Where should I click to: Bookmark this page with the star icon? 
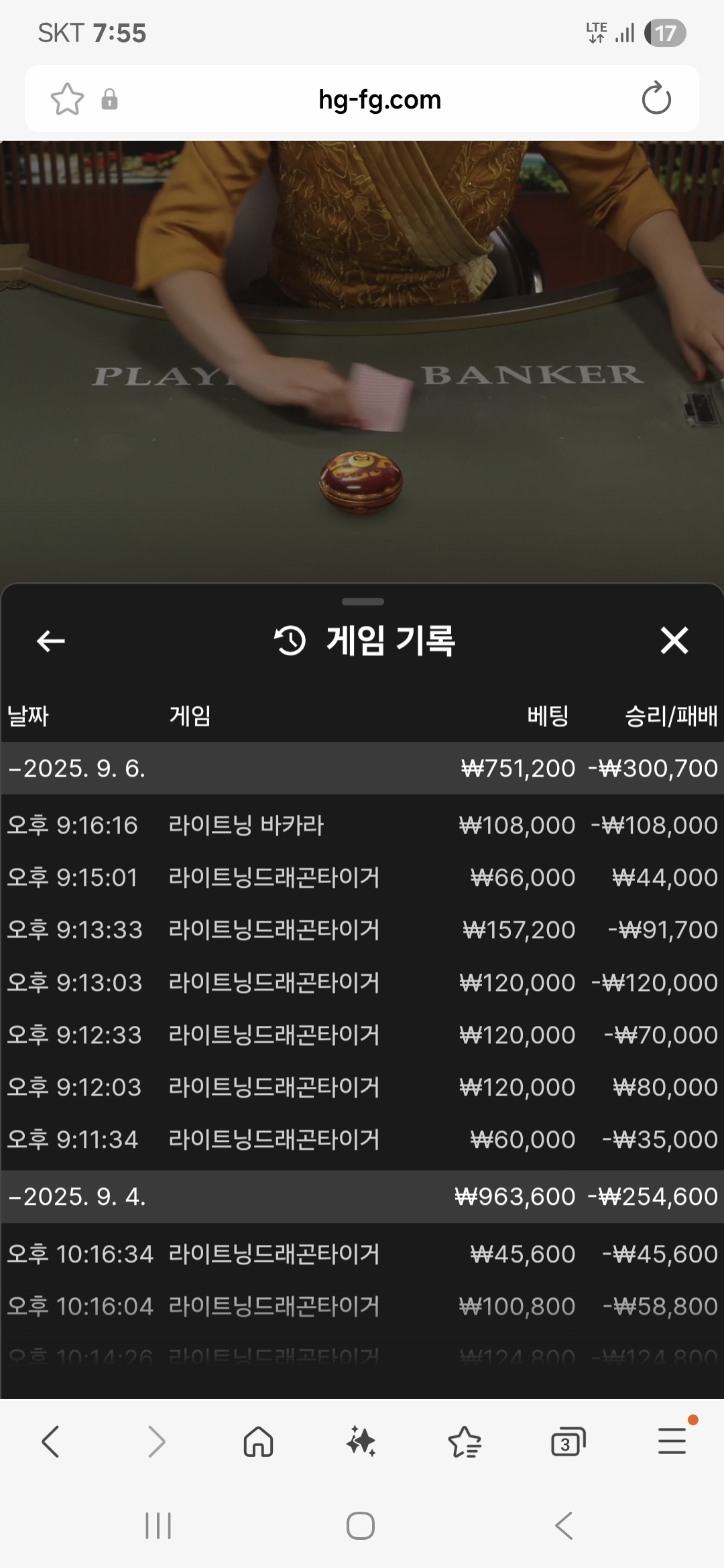(x=67, y=99)
